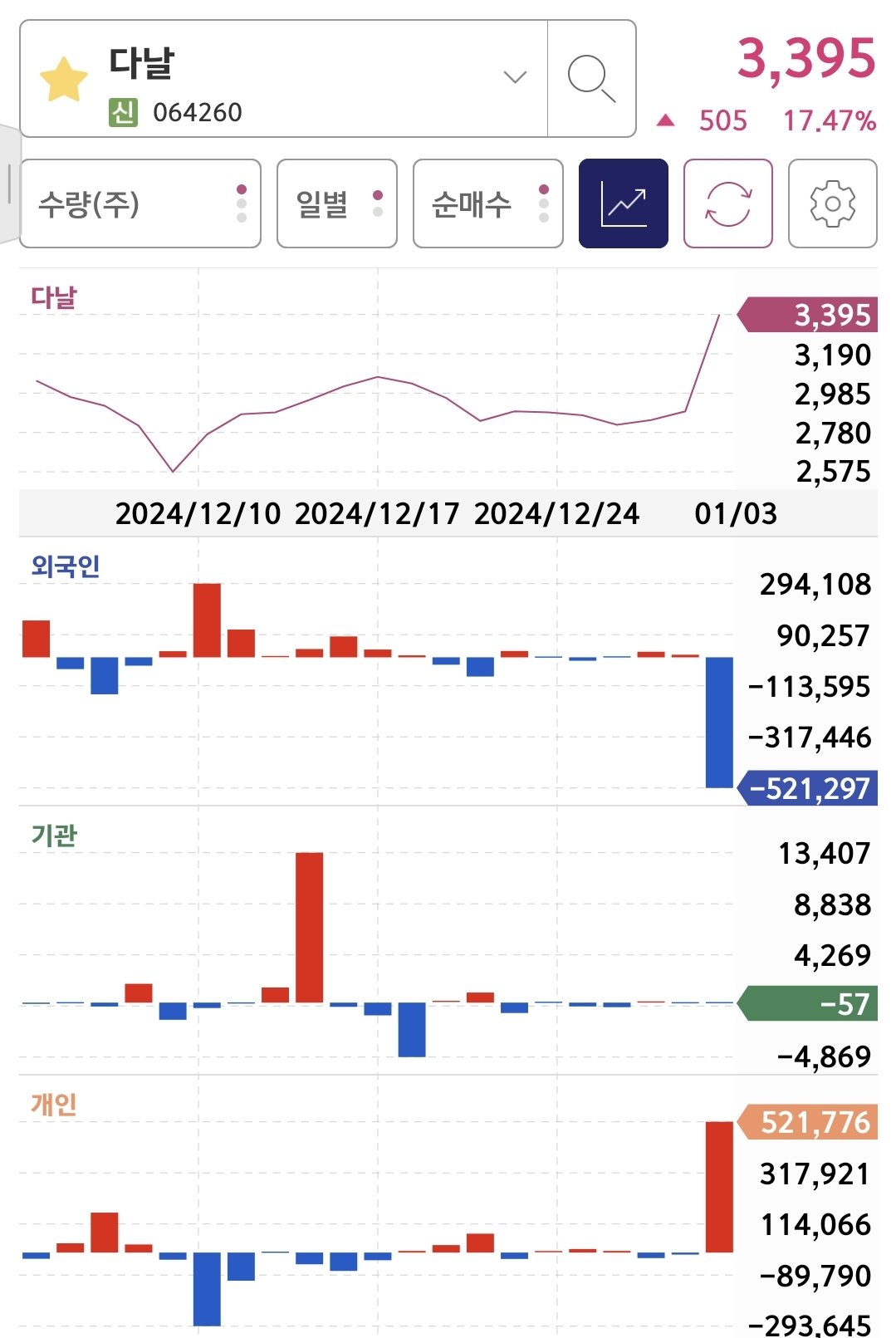896x1338 pixels.
Task: Toggle the chart view button
Action: tap(624, 204)
